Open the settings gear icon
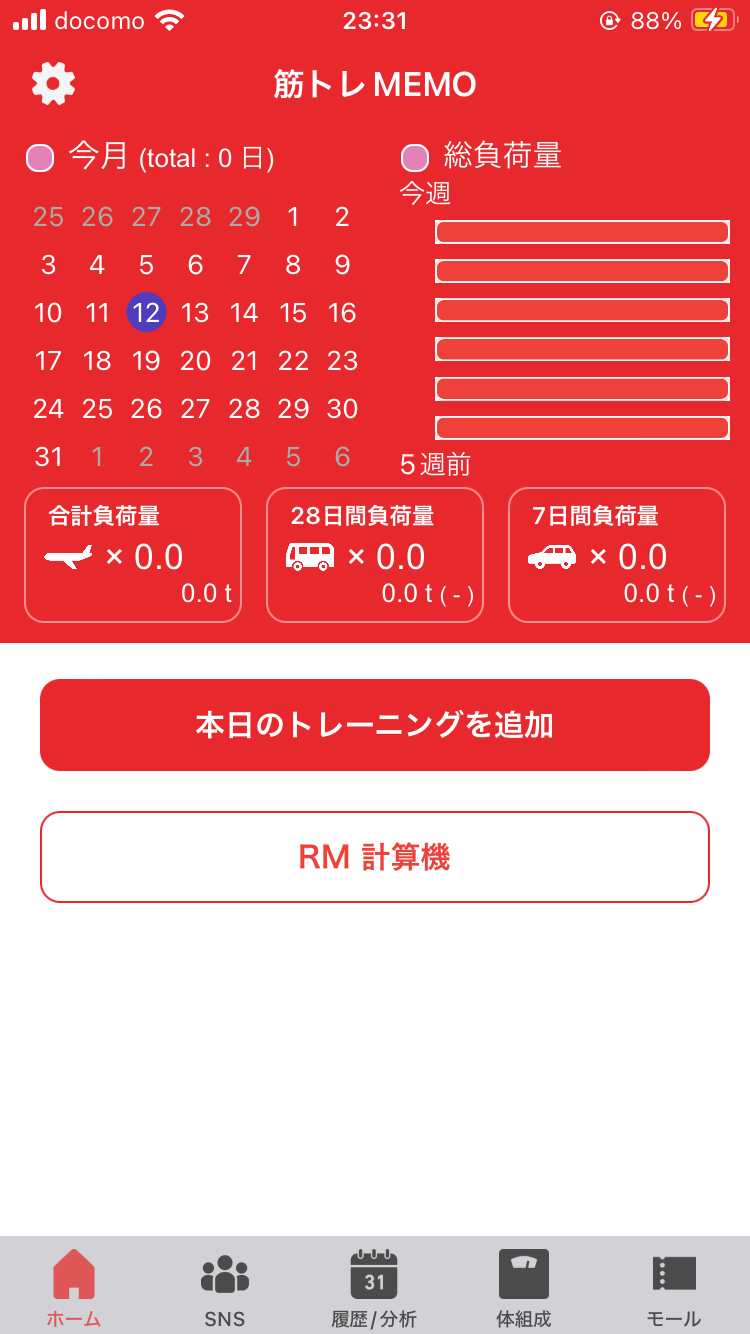This screenshot has width=750, height=1334. click(x=53, y=84)
